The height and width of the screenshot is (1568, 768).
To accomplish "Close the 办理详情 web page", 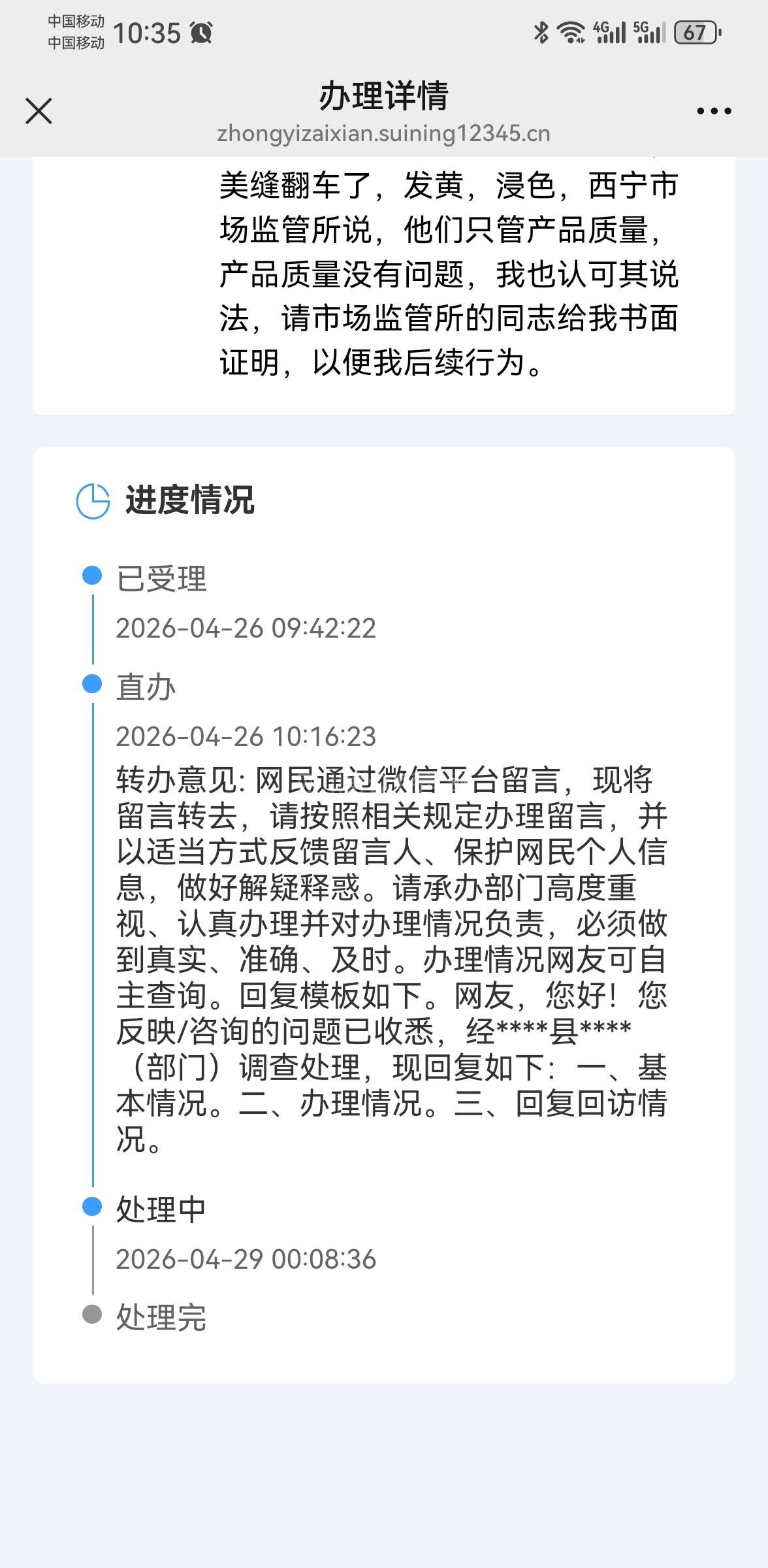I will pyautogui.click(x=39, y=111).
